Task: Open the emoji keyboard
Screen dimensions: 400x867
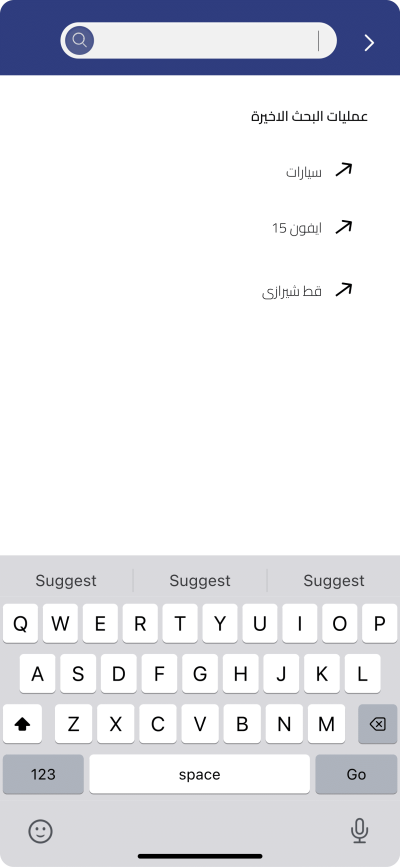Action: point(40,831)
